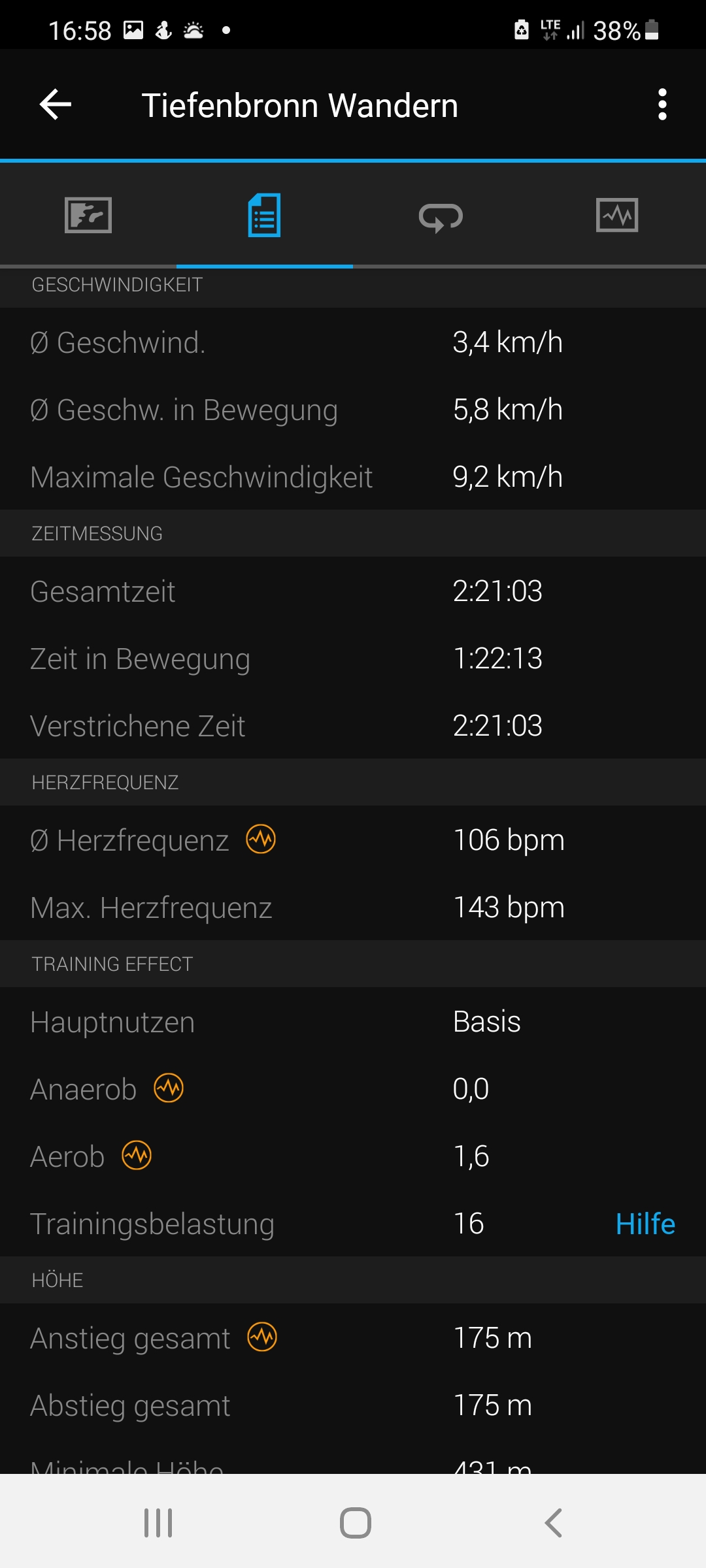Tap the Firstbeat icon next to Aerob
Viewport: 706px width, 1568px height.
point(137,1156)
